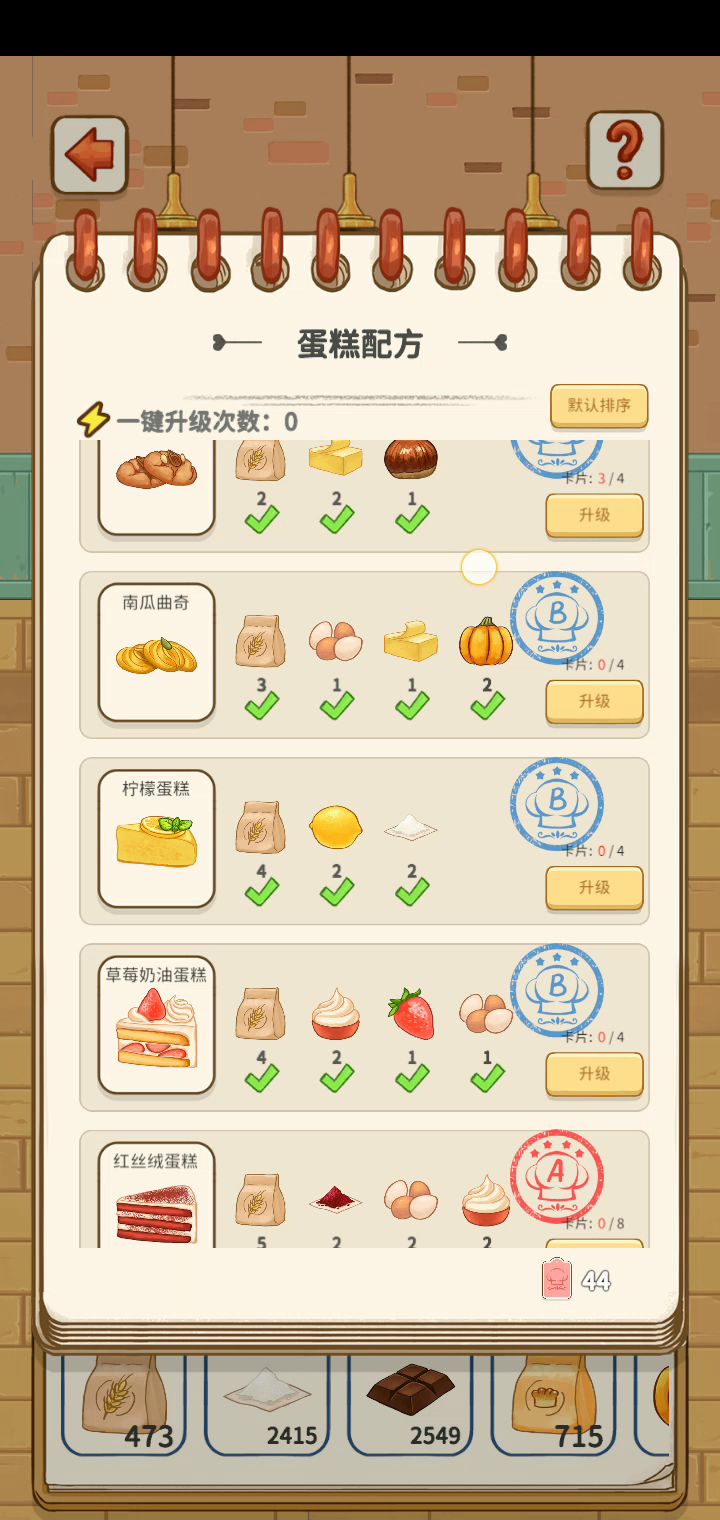Select the 草莓奶油蛋糕 recipe card
Screen dimensions: 720x1520
[x=157, y=1025]
